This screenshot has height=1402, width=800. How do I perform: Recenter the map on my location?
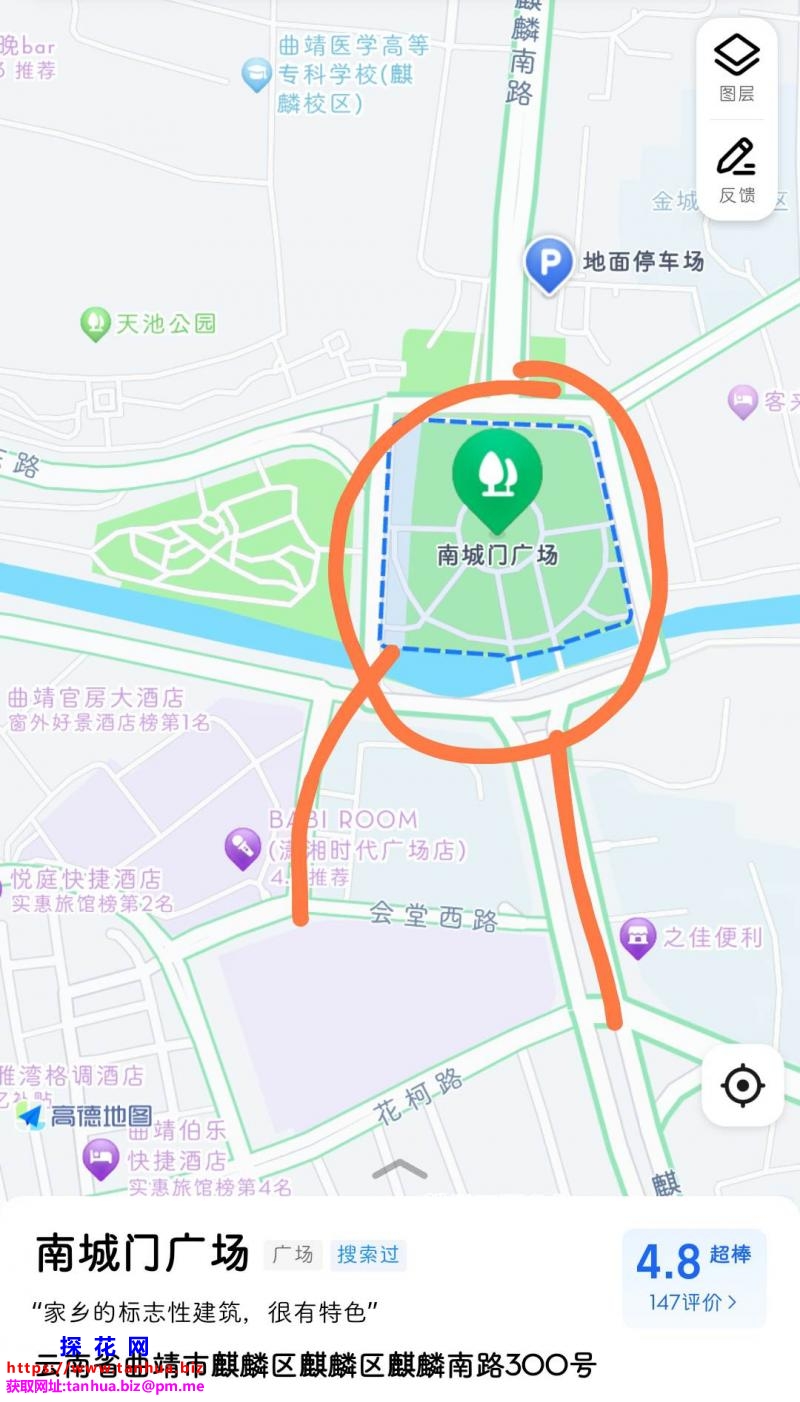coord(742,1085)
